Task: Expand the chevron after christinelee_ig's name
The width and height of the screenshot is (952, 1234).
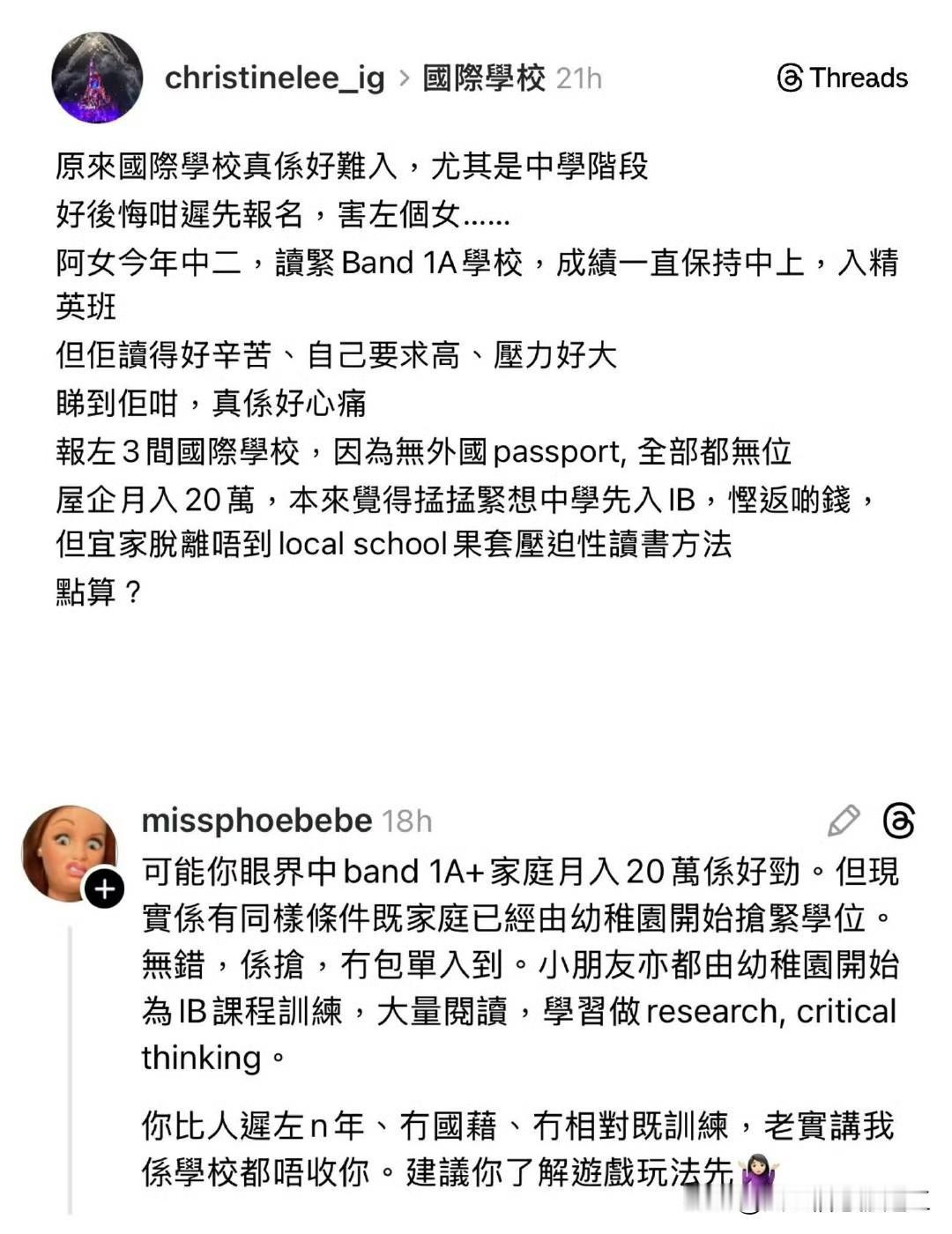Action: click(x=405, y=78)
